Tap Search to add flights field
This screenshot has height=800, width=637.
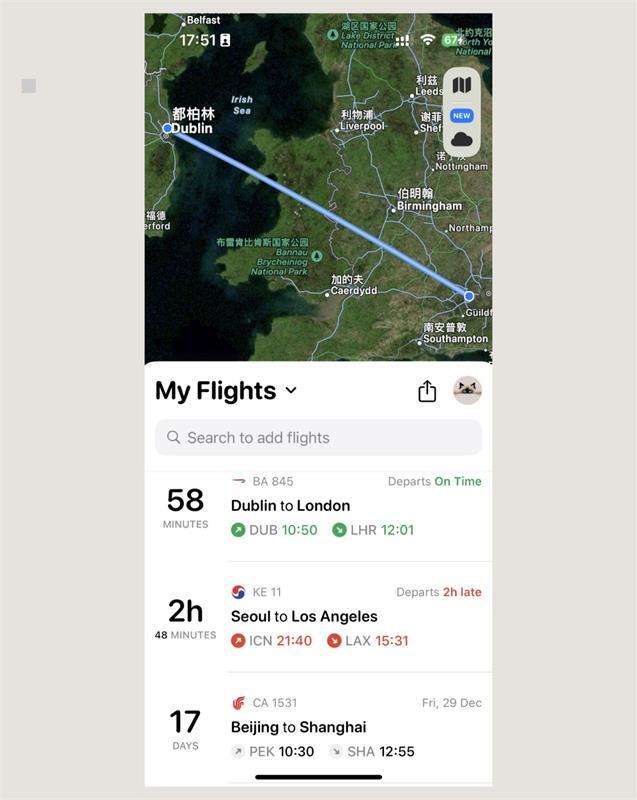click(318, 437)
